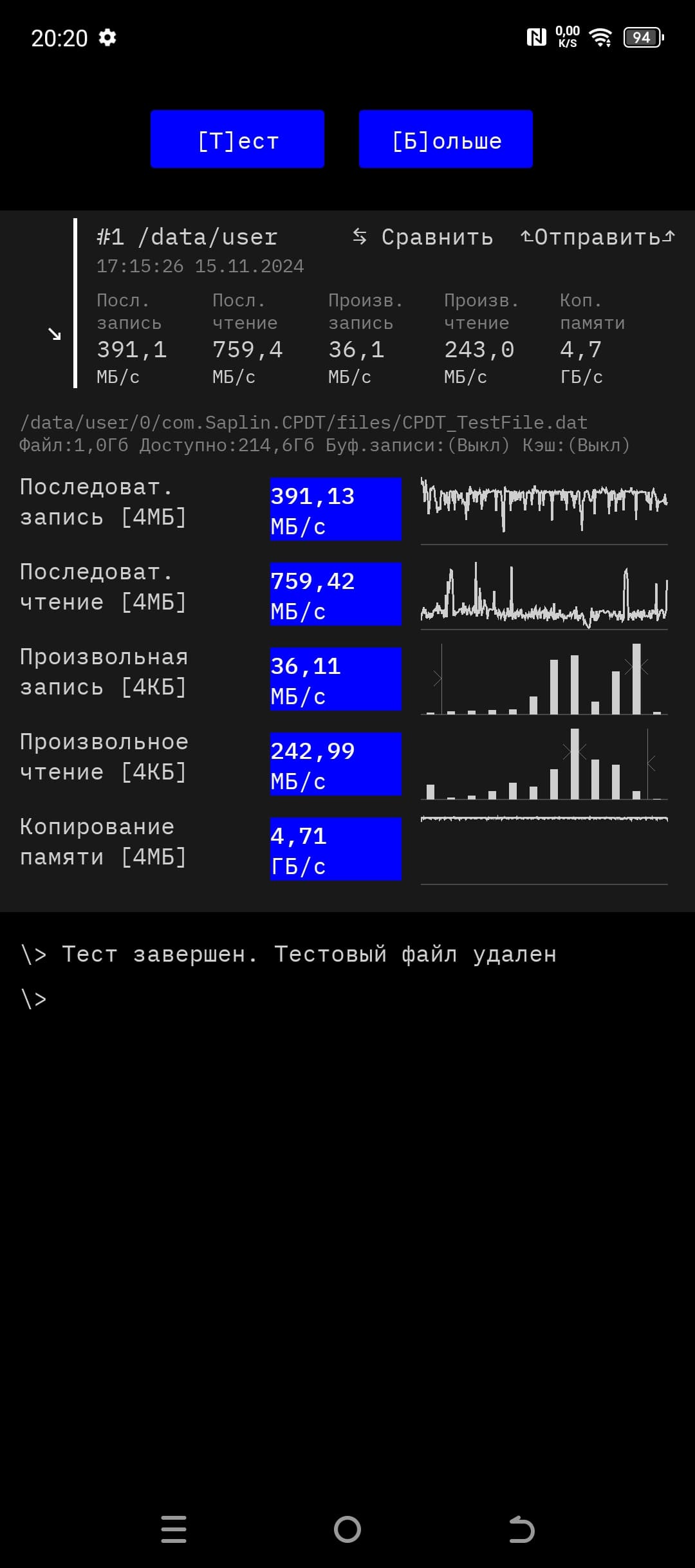Screen dimensions: 695x1568
Task: Tap Сравнить to compare results
Action: click(423, 238)
